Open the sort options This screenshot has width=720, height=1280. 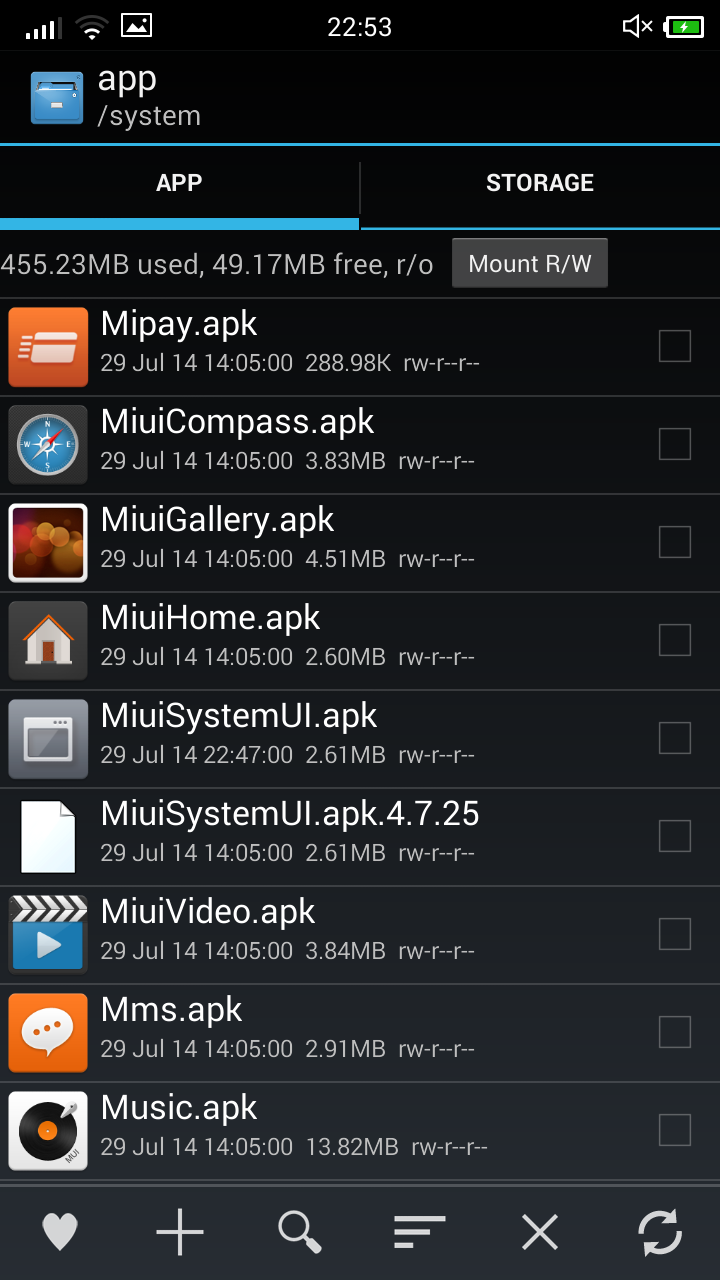(420, 1232)
